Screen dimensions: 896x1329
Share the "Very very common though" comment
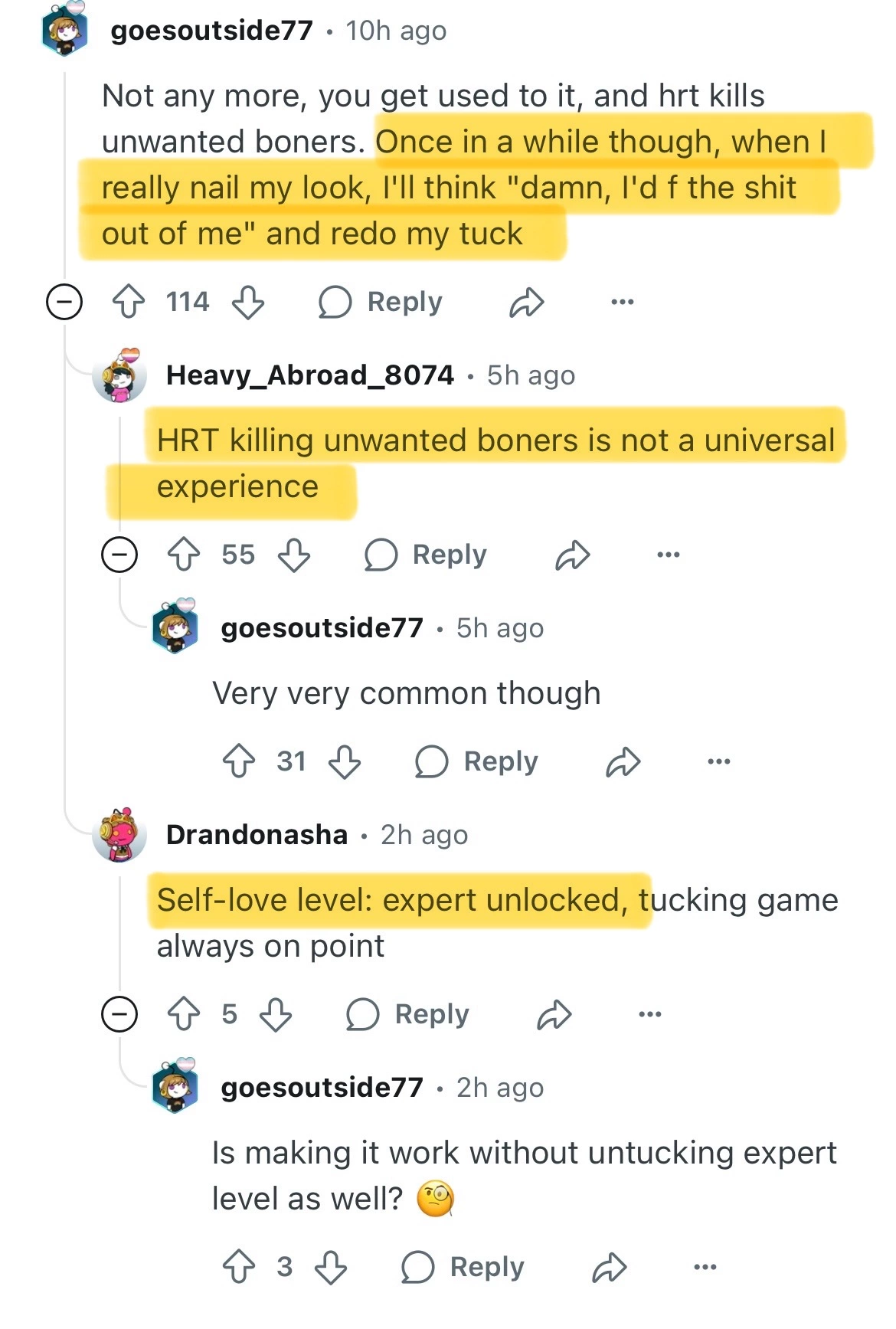(623, 761)
